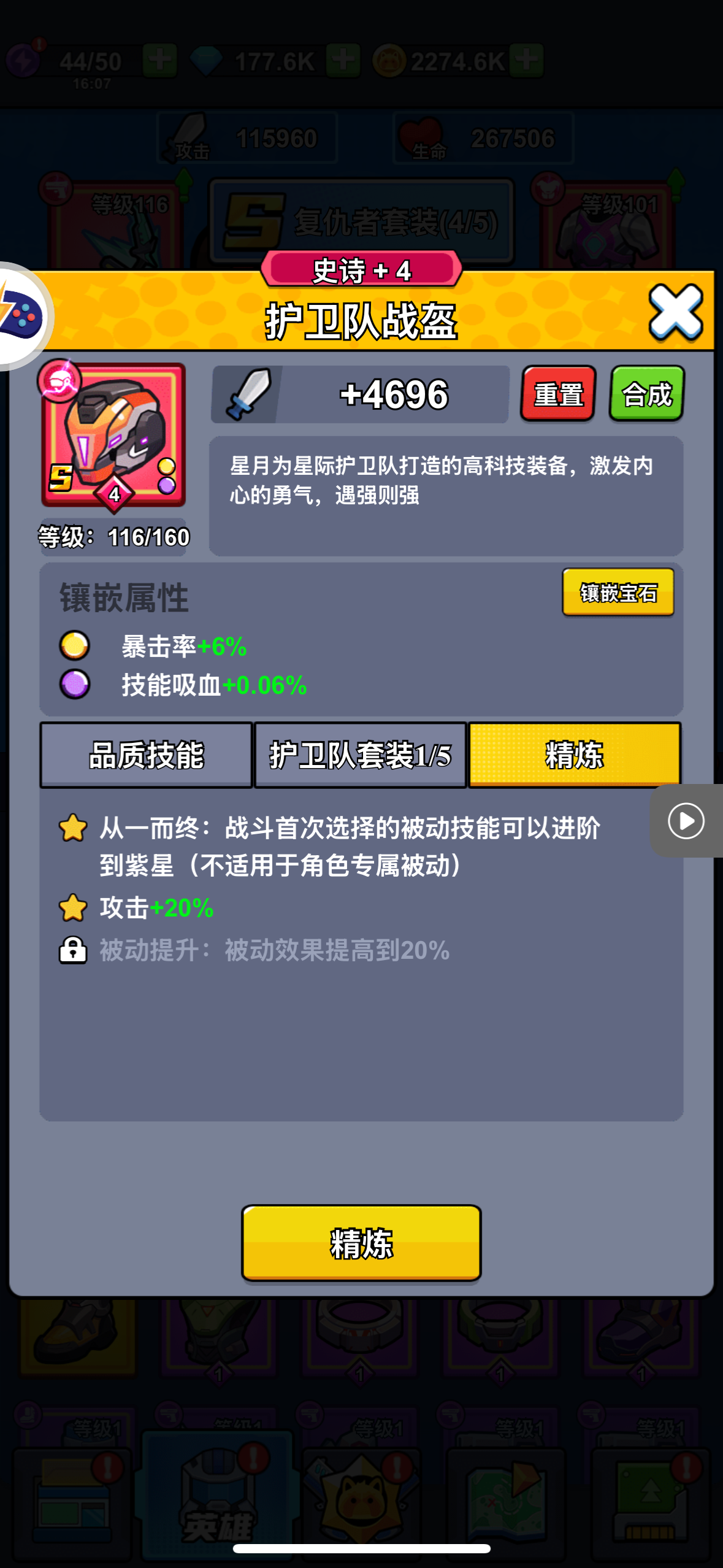The width and height of the screenshot is (723, 1568).
Task: Open 镶嵌宝石 gem inlay
Action: pos(618,593)
